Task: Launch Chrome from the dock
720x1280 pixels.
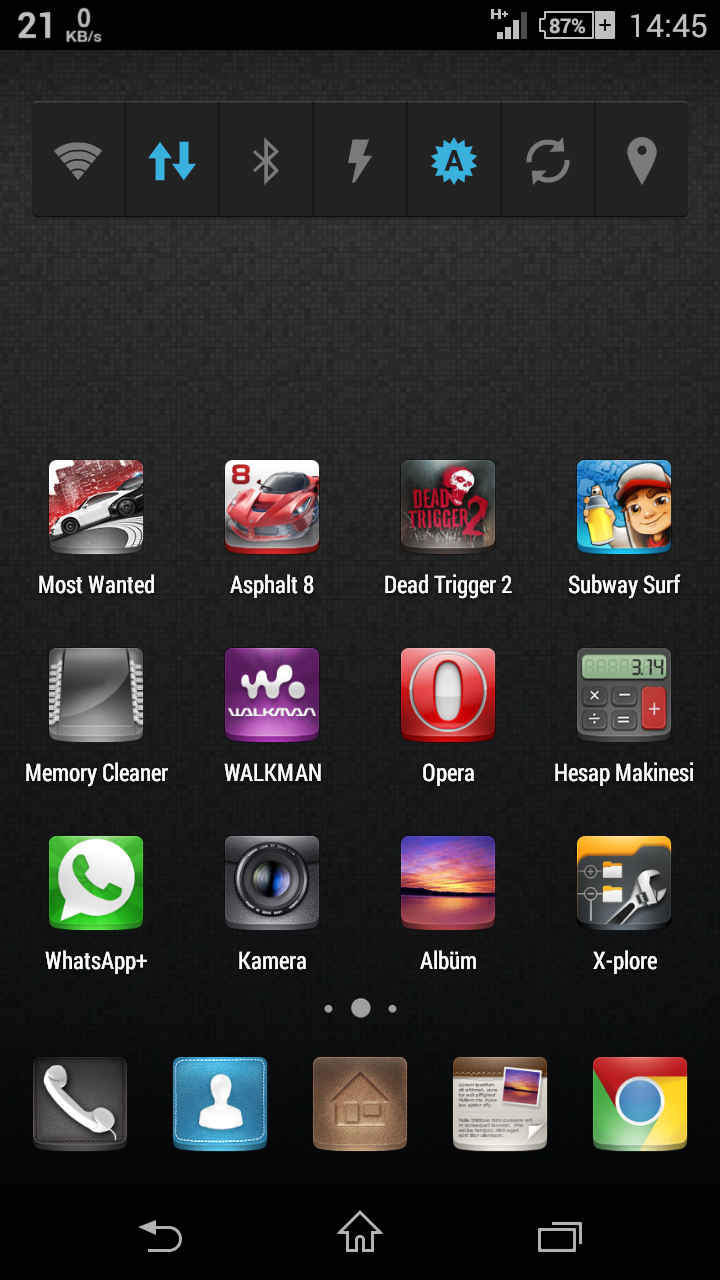Action: [640, 1103]
